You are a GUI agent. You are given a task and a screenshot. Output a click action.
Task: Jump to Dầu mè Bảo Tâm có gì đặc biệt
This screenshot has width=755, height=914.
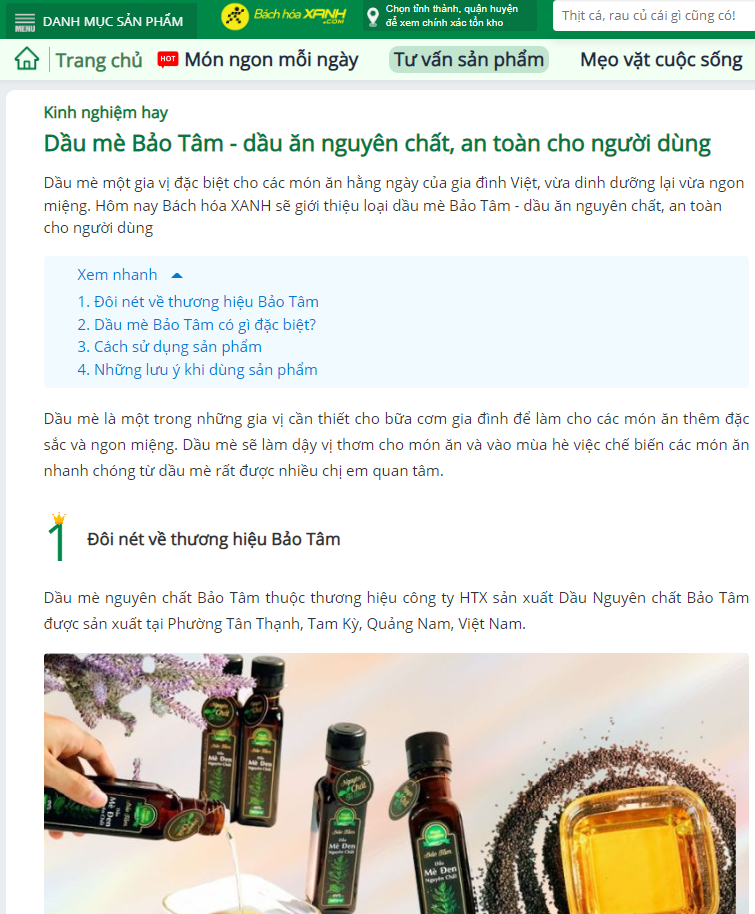pos(196,324)
